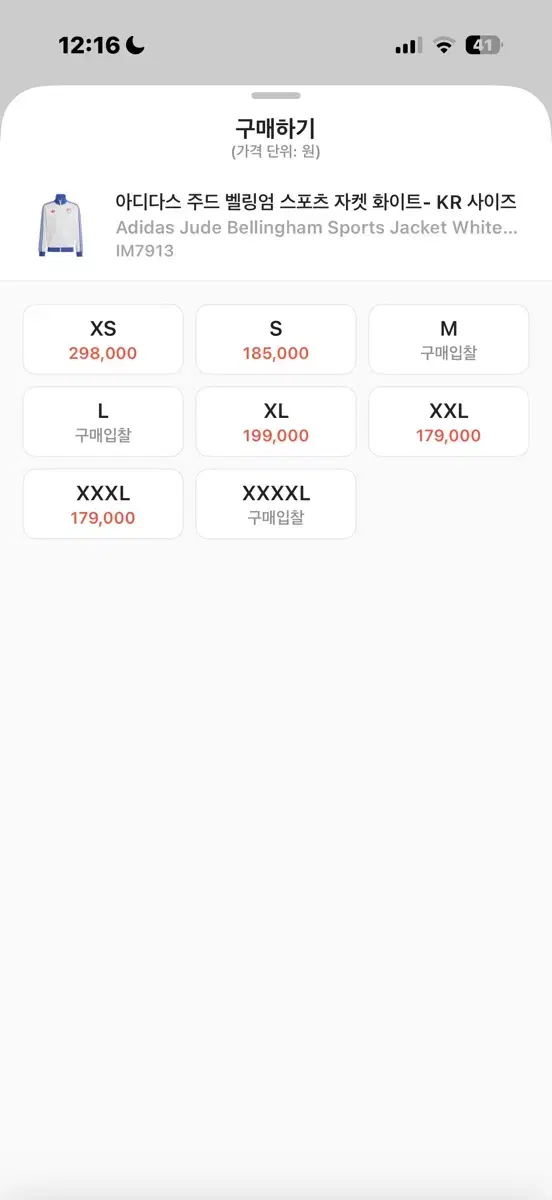Screen dimensions: 552x1200
Task: Select the XXL size option
Action: 449,422
